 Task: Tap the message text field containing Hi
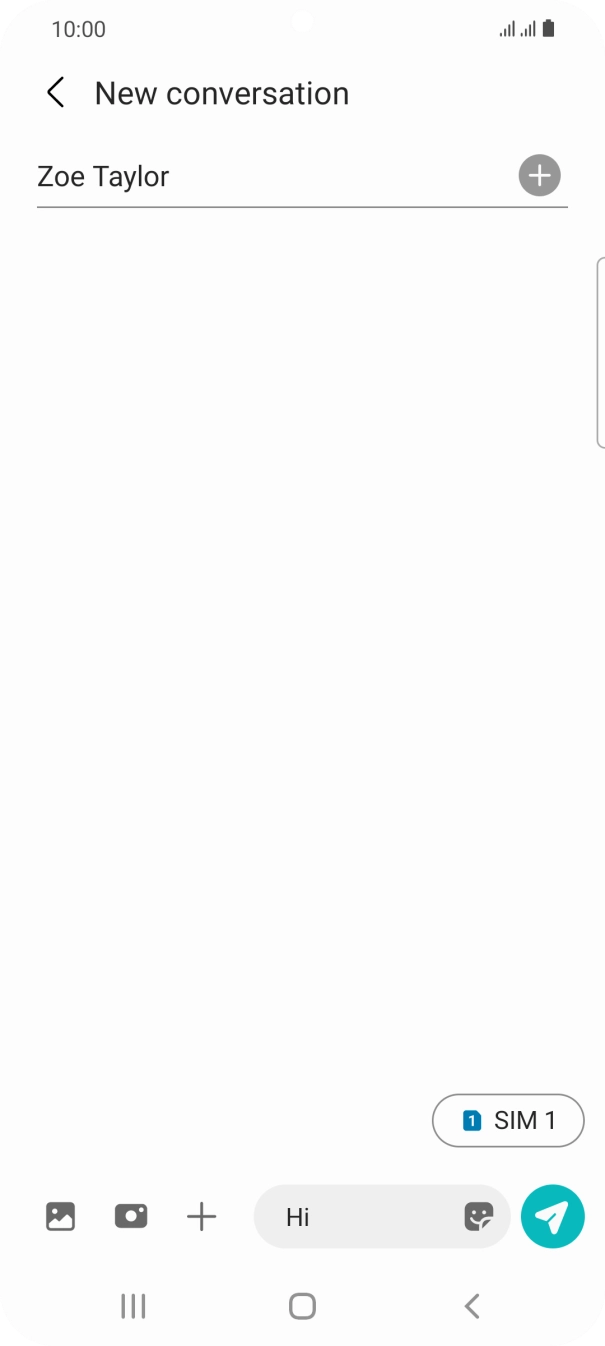[x=360, y=1216]
